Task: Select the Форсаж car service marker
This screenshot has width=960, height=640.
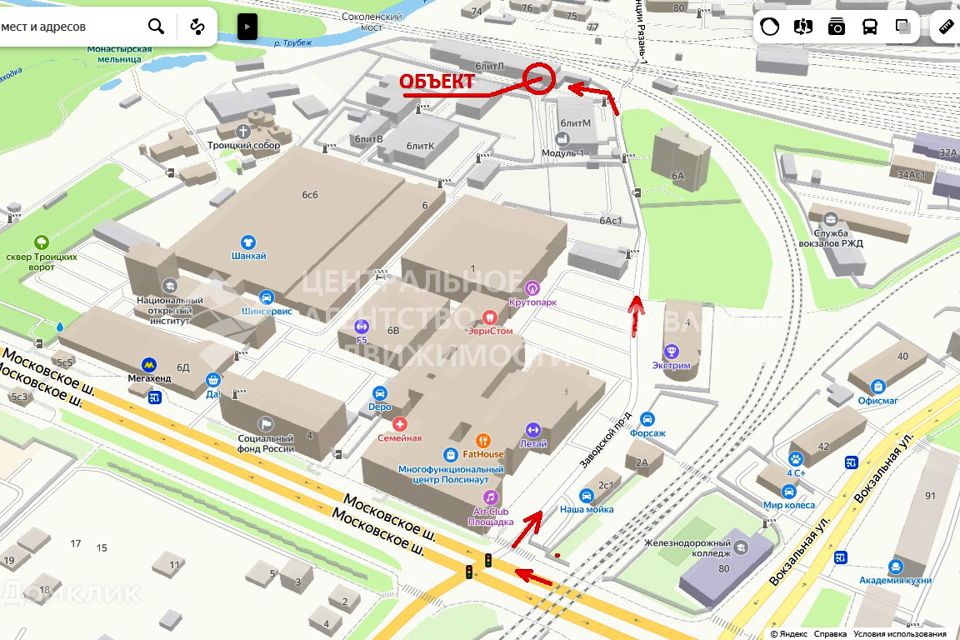Action: tap(648, 418)
